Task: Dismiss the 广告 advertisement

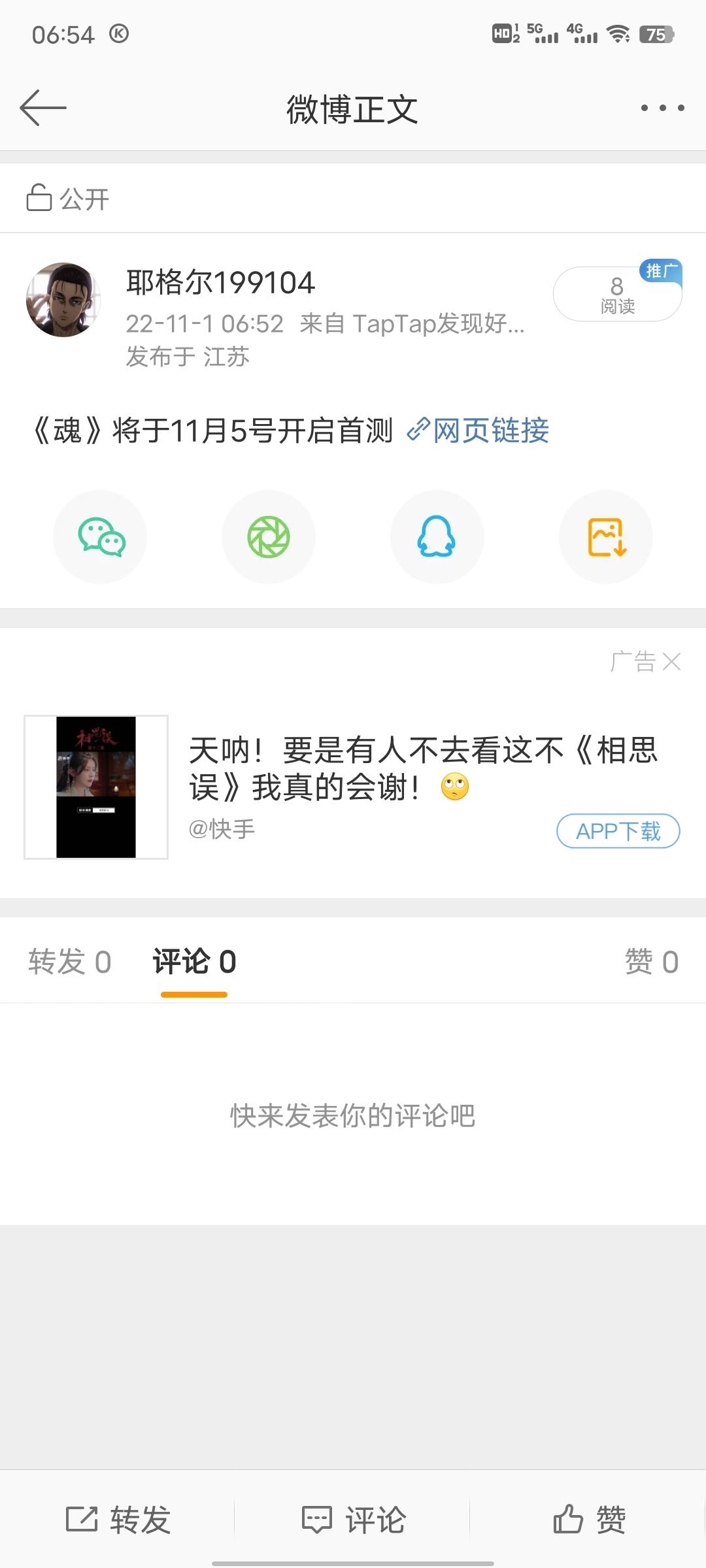Action: 671,662
